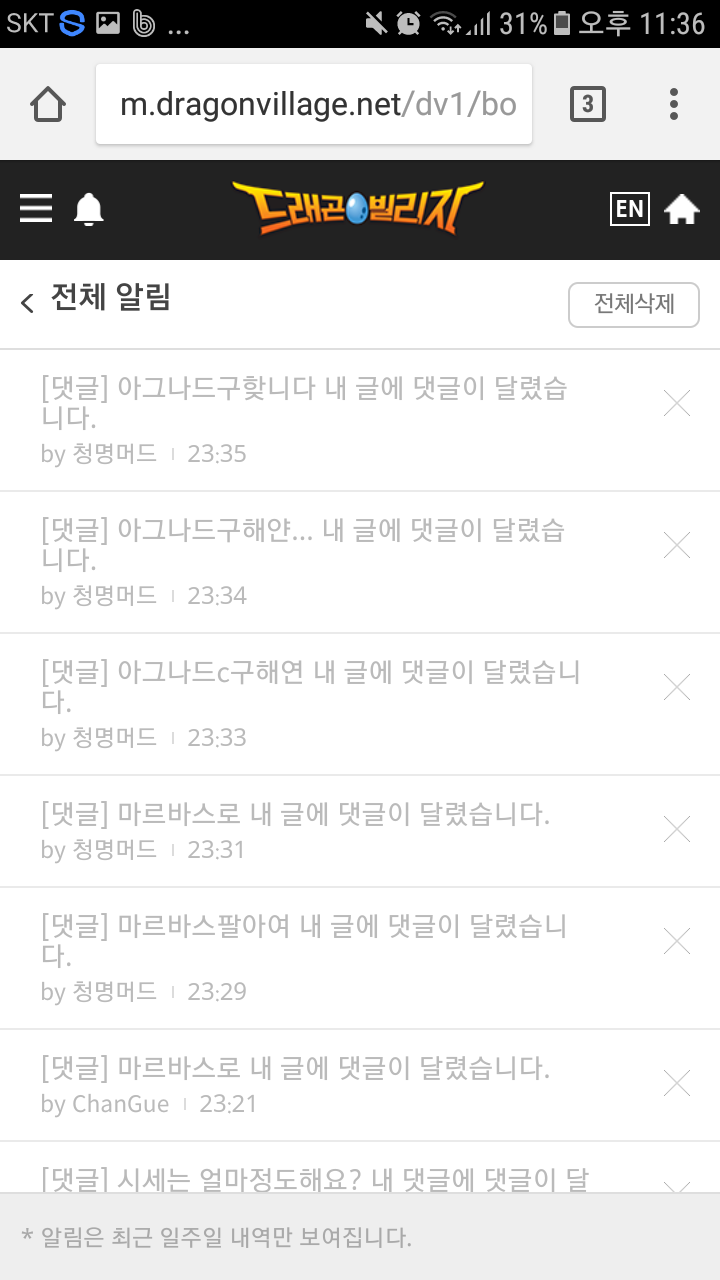Open the browser overflow menu
This screenshot has width=720, height=1280.
(674, 104)
